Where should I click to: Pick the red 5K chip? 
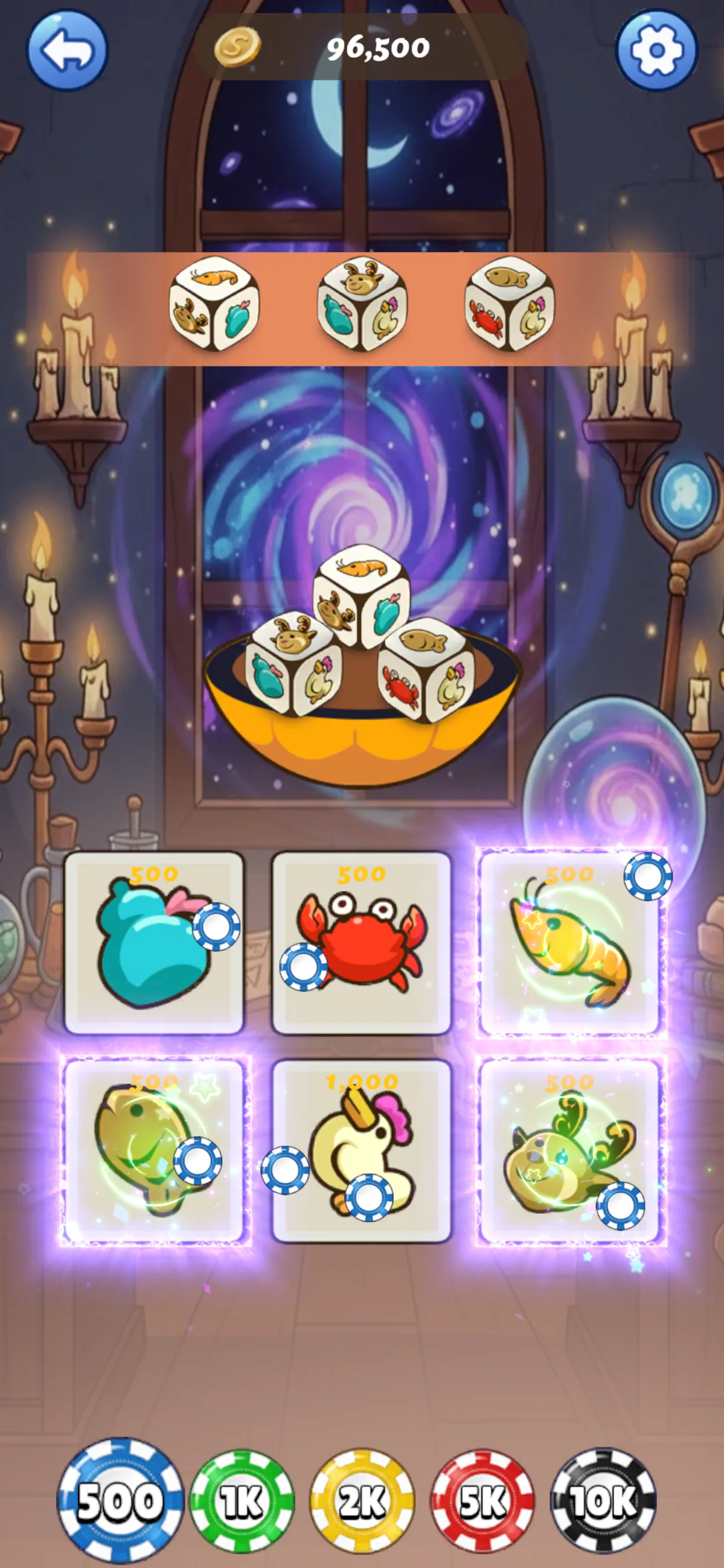tap(483, 1501)
